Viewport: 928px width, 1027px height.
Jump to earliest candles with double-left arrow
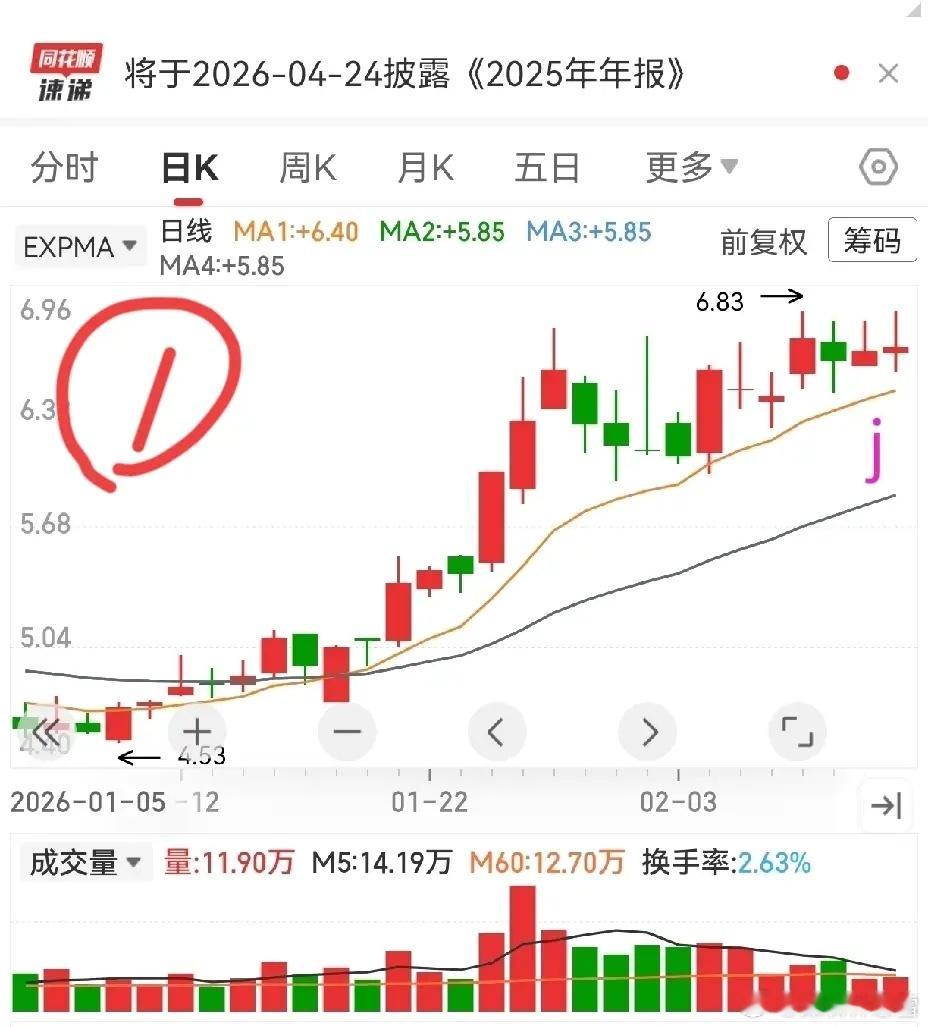[x=45, y=731]
